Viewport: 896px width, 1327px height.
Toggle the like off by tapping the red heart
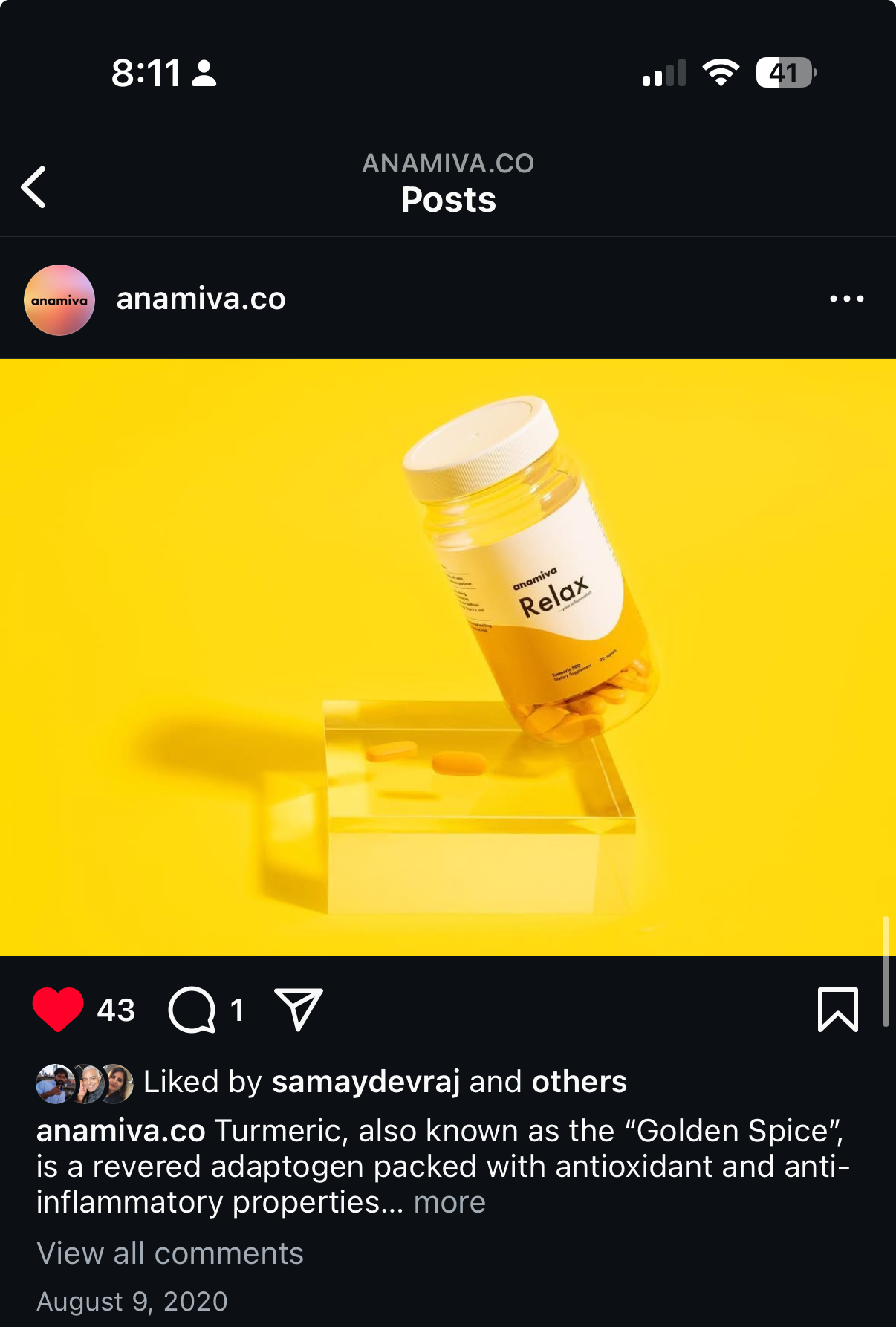click(x=56, y=1009)
